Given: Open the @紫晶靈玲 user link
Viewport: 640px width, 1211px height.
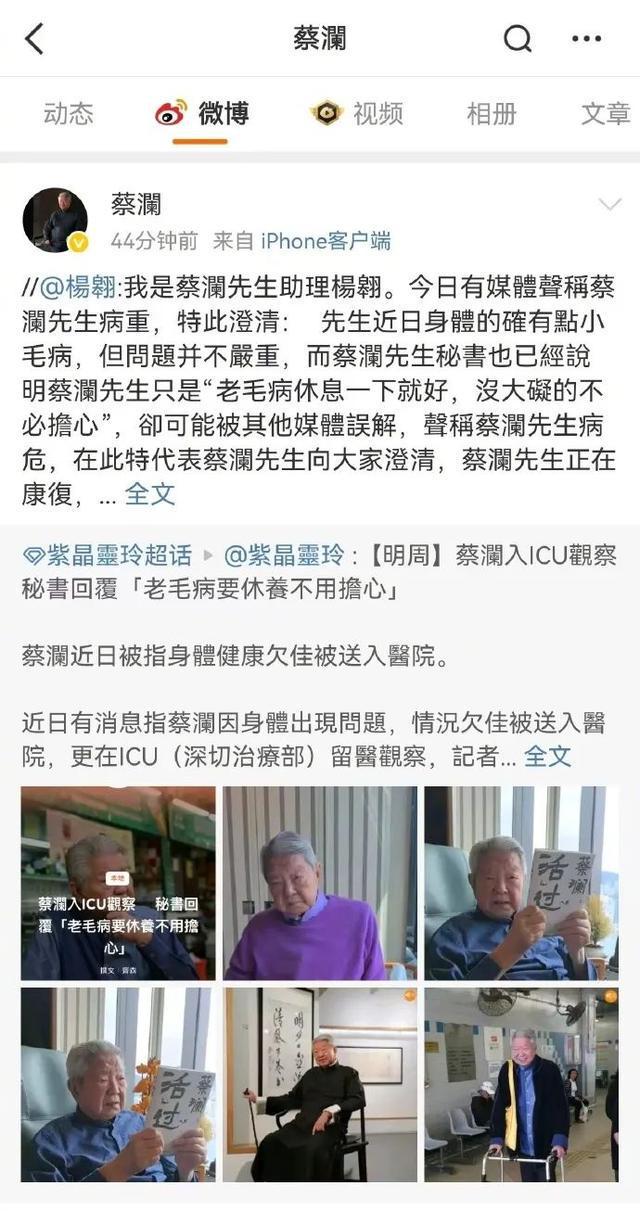Looking at the screenshot, I should click(x=283, y=556).
